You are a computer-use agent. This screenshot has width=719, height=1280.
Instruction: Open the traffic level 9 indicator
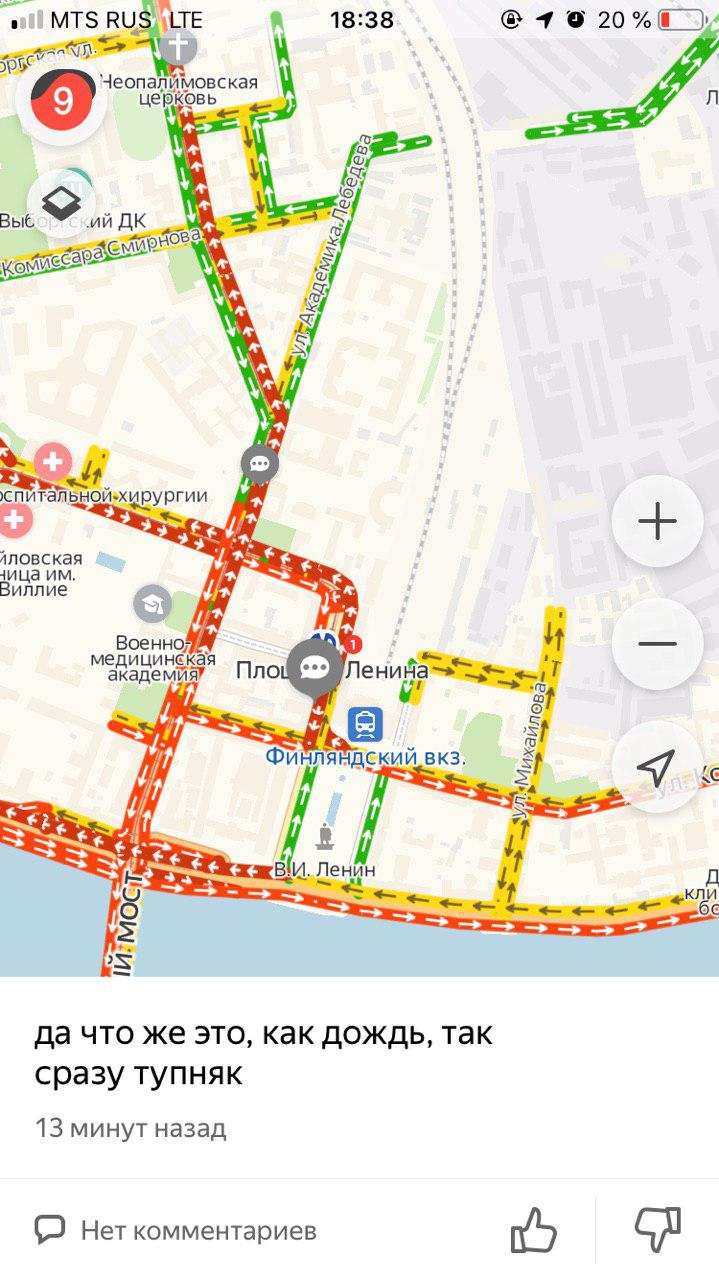point(62,101)
